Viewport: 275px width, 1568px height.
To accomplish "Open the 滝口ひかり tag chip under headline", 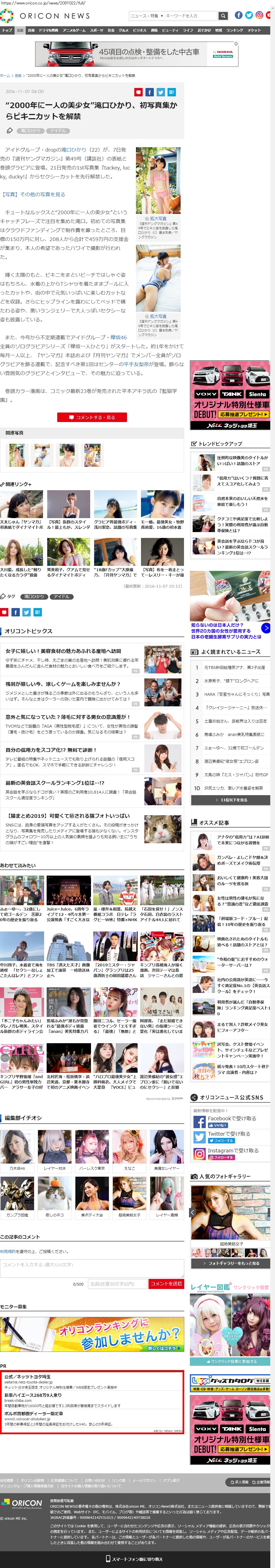I will 30,130.
